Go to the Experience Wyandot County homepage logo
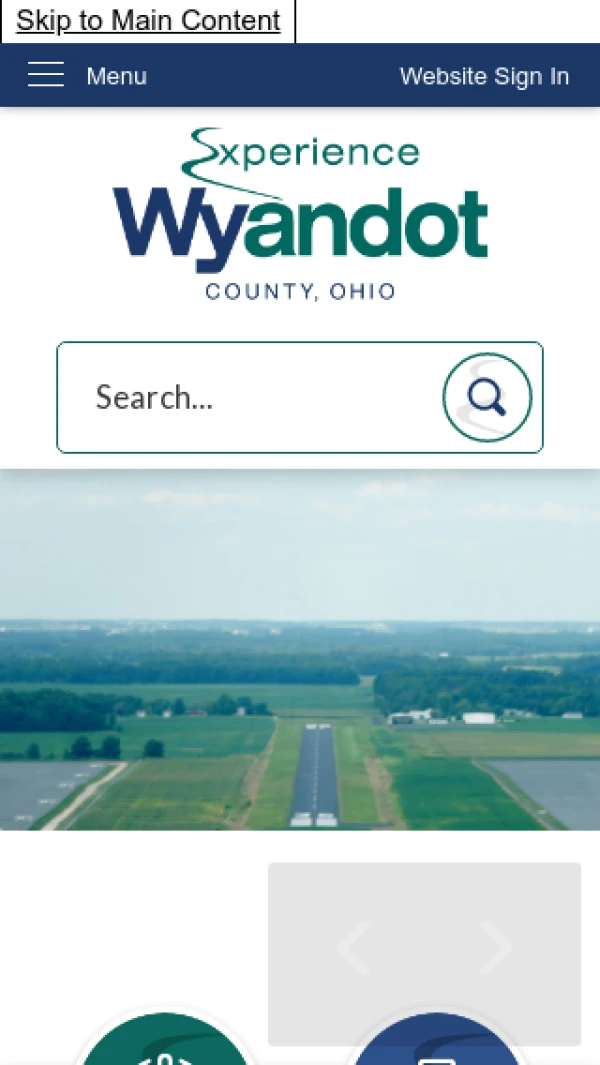This screenshot has width=600, height=1065. click(300, 214)
